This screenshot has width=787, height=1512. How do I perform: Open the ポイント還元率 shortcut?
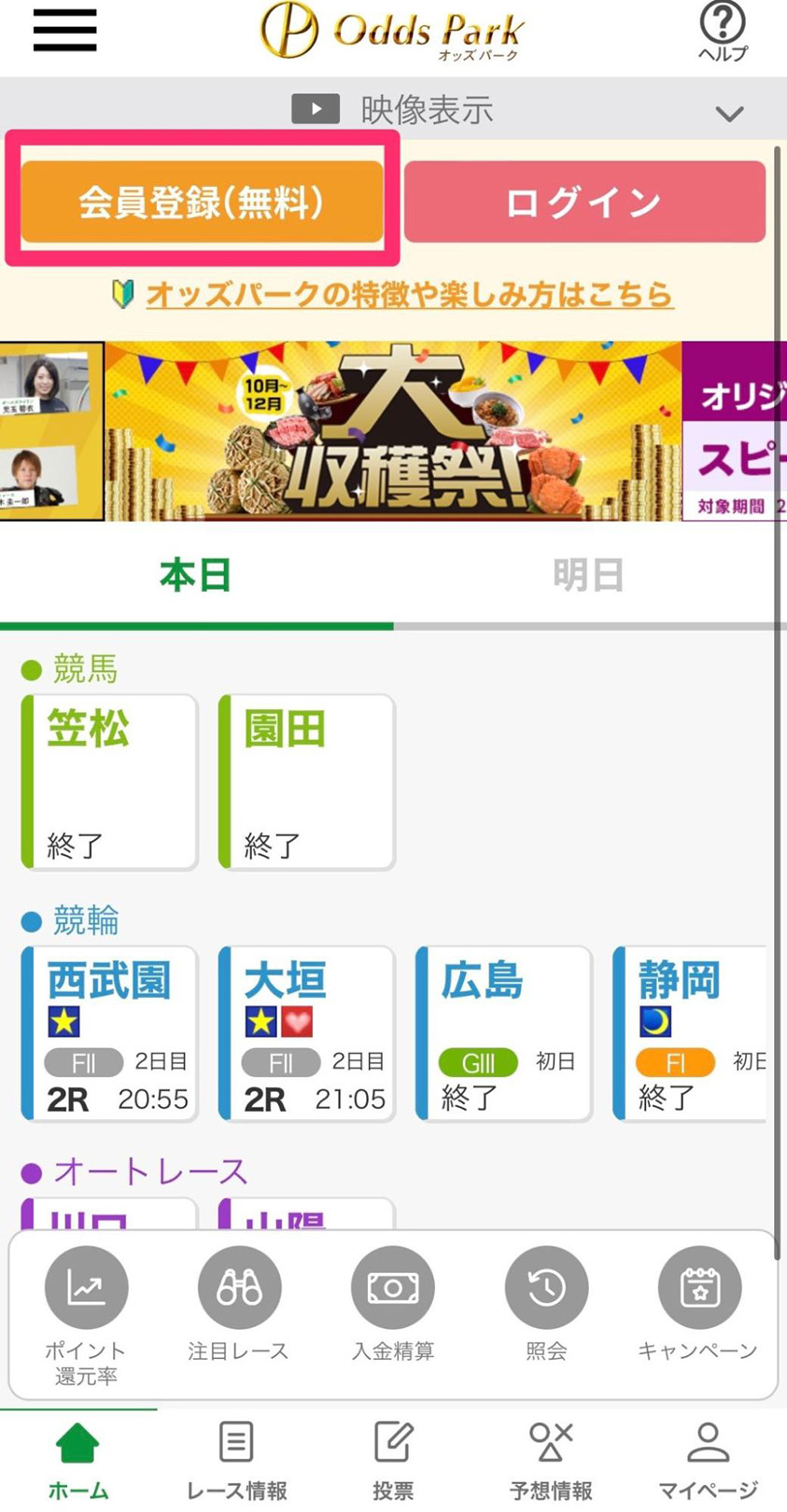pyautogui.click(x=86, y=1305)
